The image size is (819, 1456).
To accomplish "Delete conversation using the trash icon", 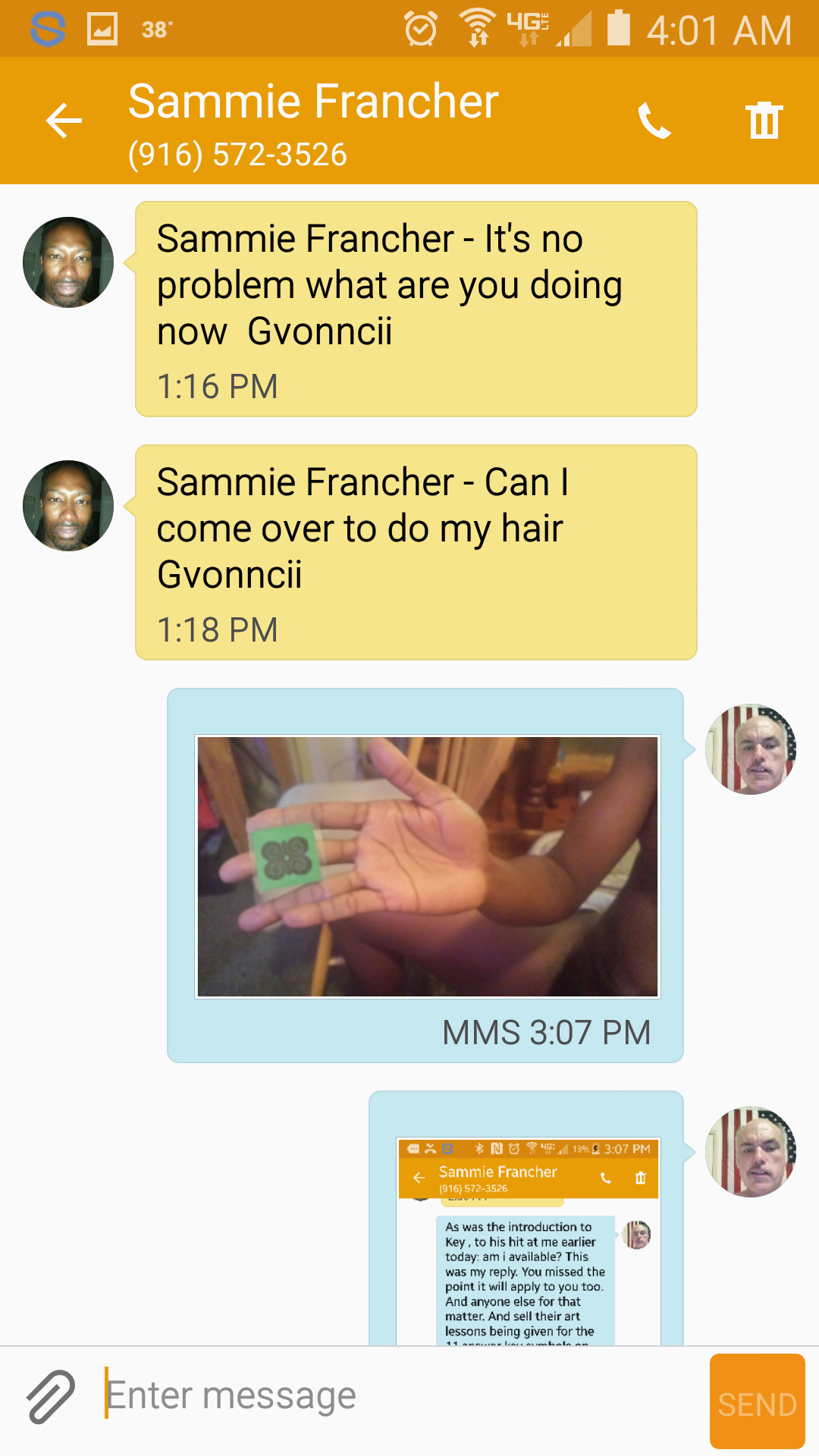I will (764, 121).
